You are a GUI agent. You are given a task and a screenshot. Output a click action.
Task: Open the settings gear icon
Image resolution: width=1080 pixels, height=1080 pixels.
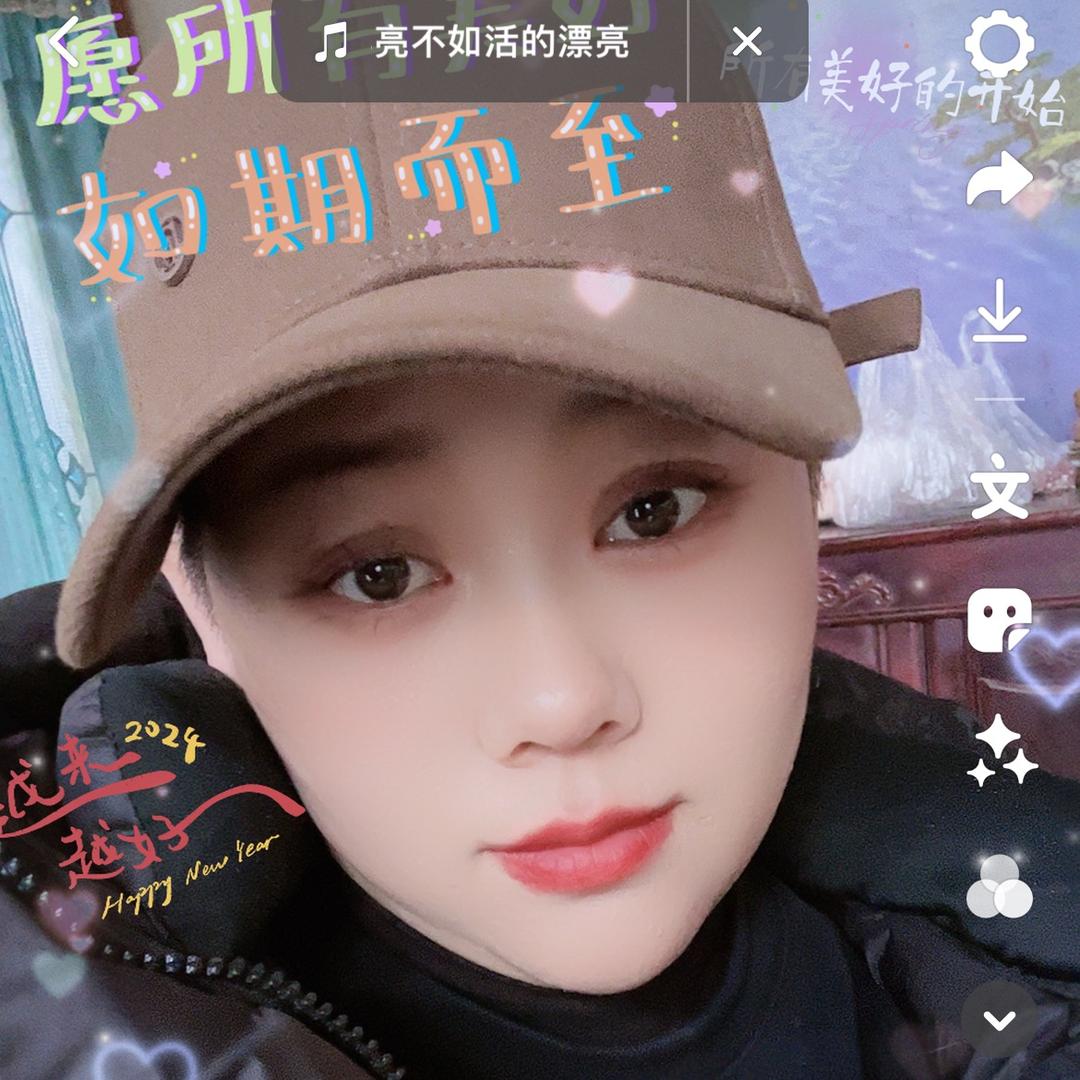click(x=999, y=43)
